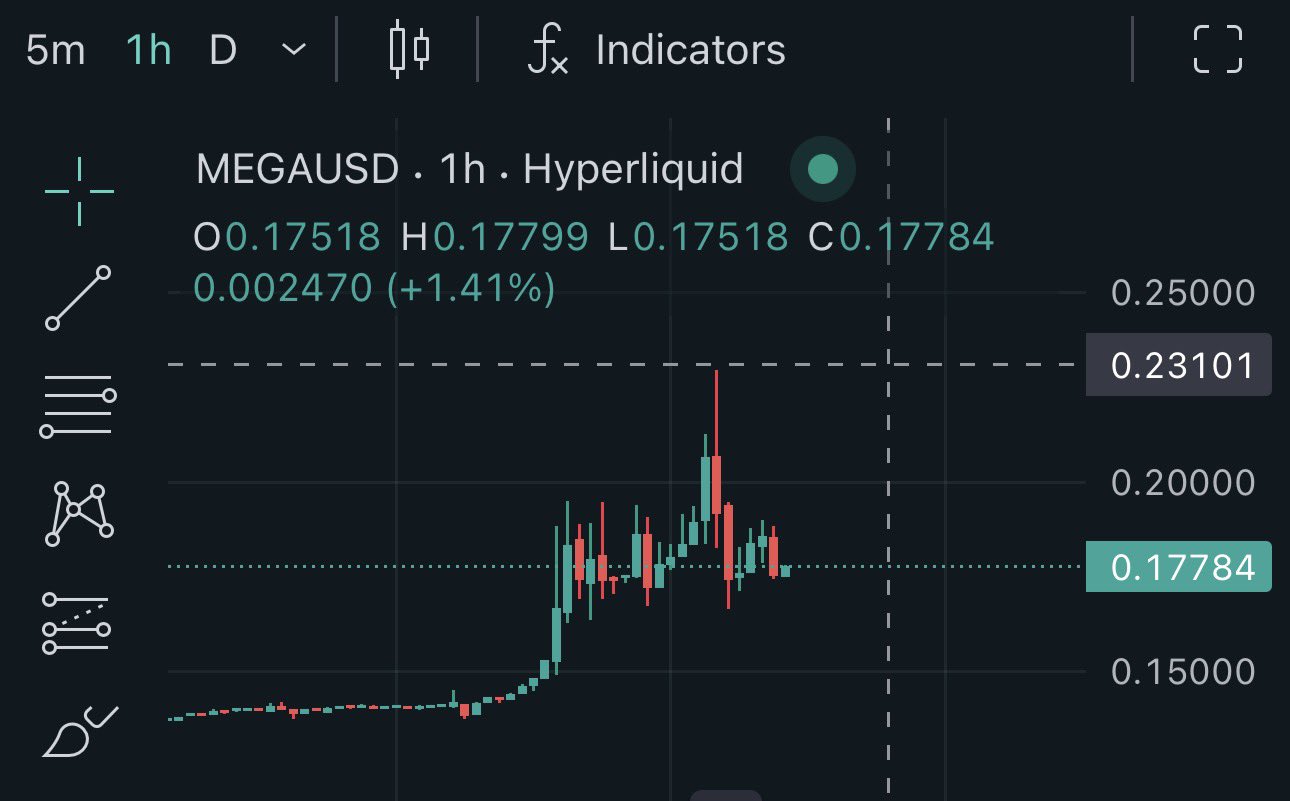Expand the timeframe dropdown chevron
Image resolution: width=1290 pixels, height=801 pixels.
tap(293, 49)
